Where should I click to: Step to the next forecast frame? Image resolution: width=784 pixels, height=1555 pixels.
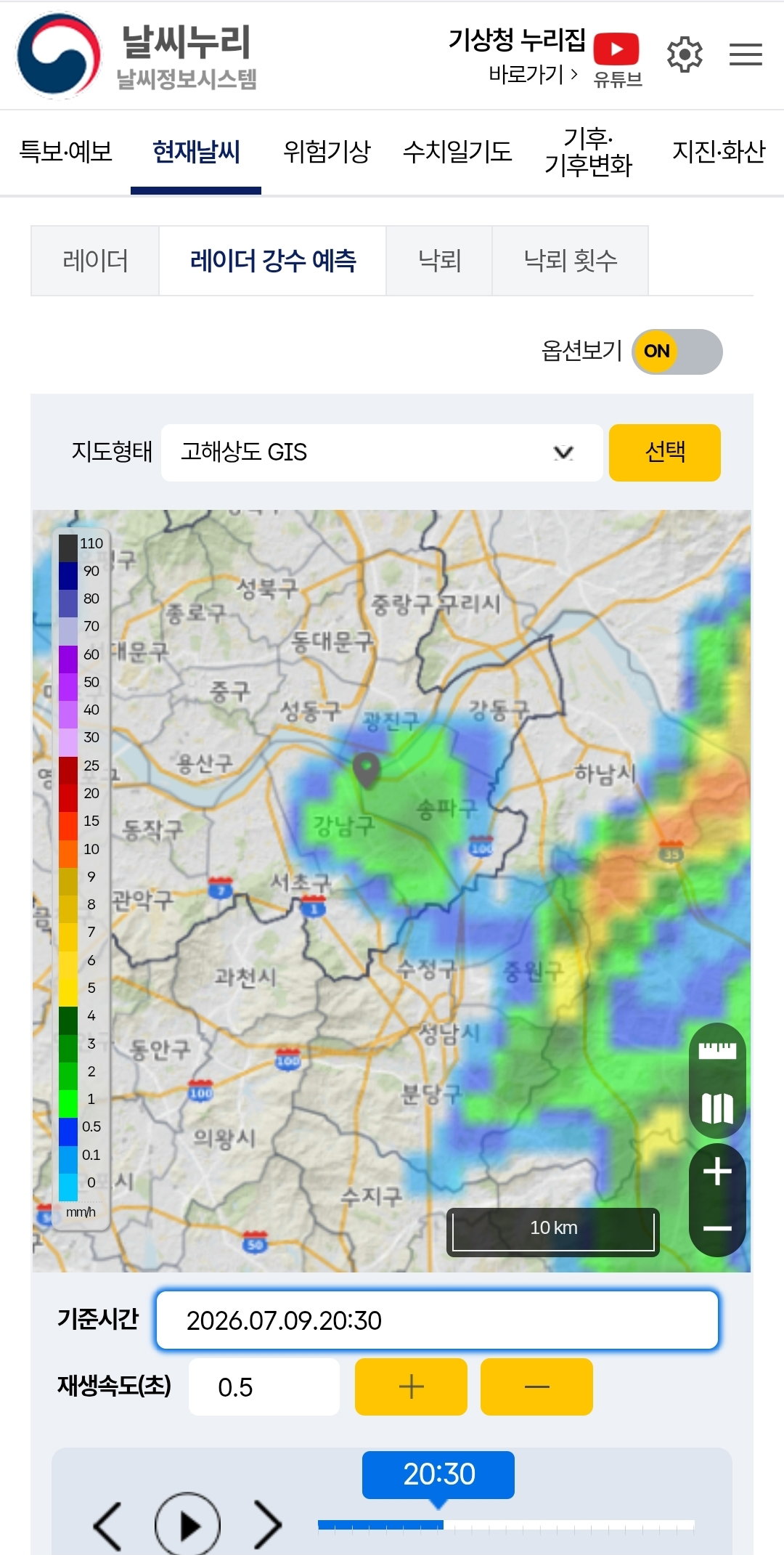tap(267, 1525)
